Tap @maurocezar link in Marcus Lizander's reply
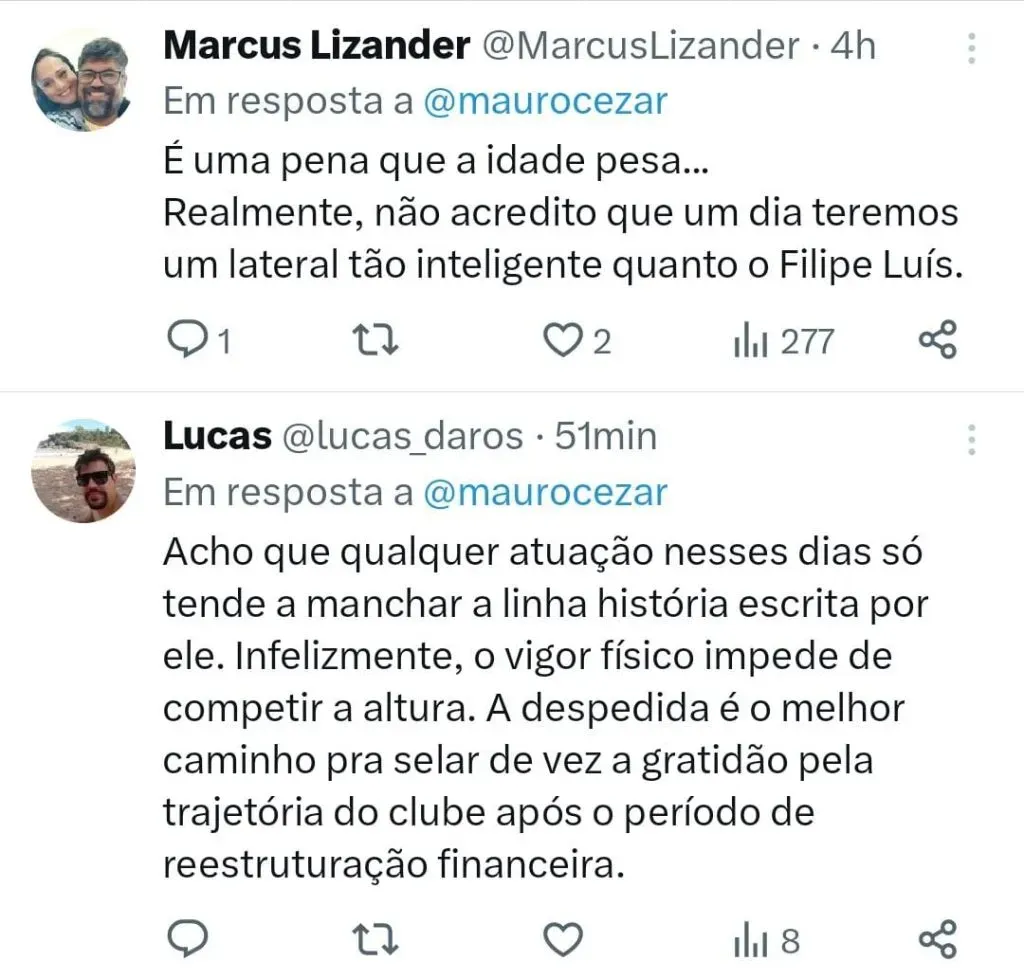 (545, 102)
